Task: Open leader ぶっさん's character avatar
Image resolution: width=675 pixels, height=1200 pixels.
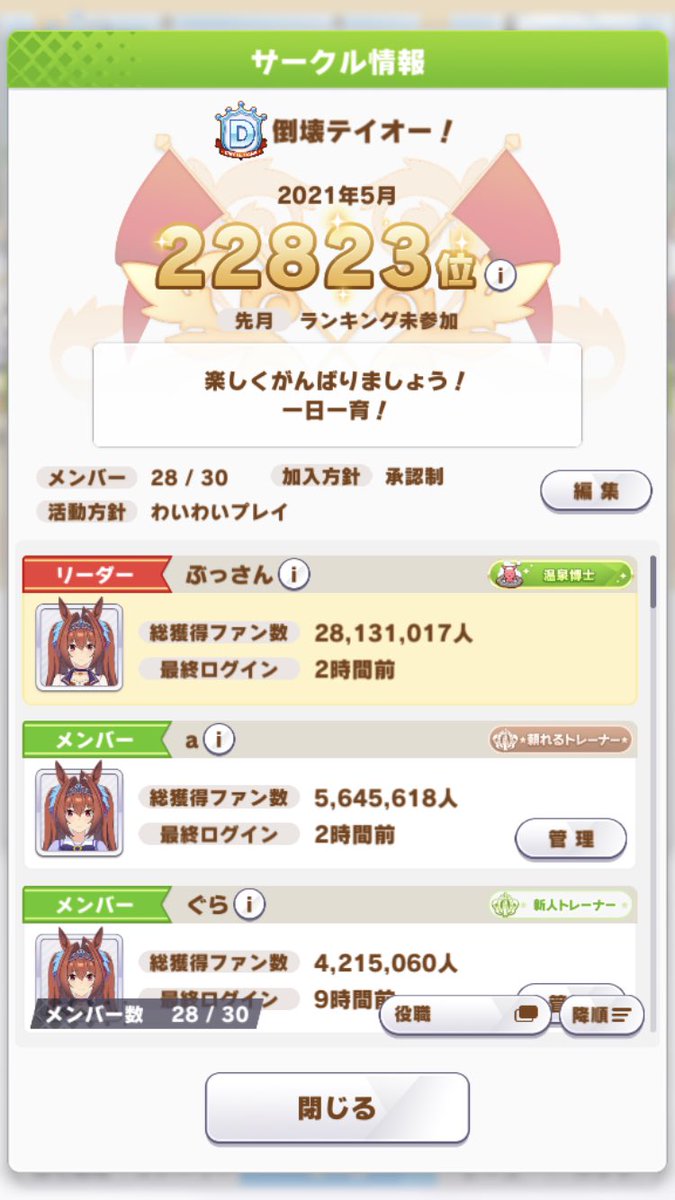Action: click(79, 646)
